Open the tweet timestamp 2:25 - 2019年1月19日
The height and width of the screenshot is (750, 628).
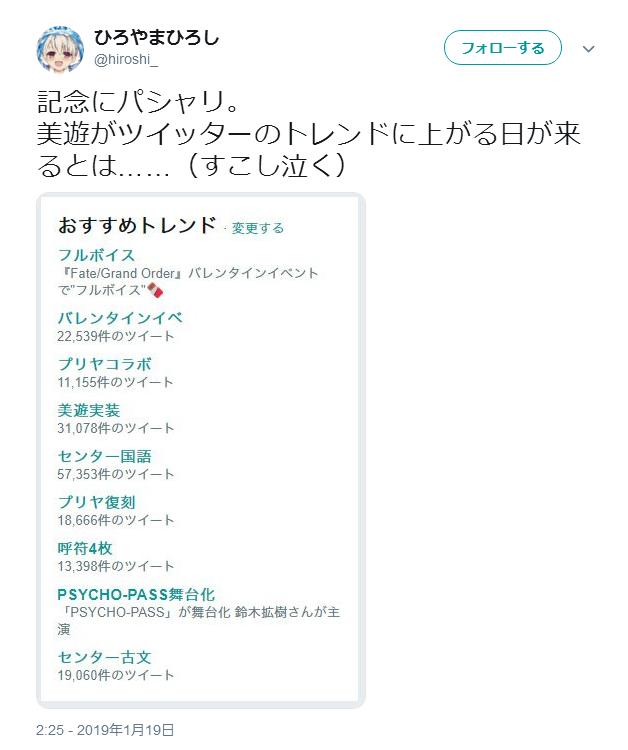pos(105,730)
